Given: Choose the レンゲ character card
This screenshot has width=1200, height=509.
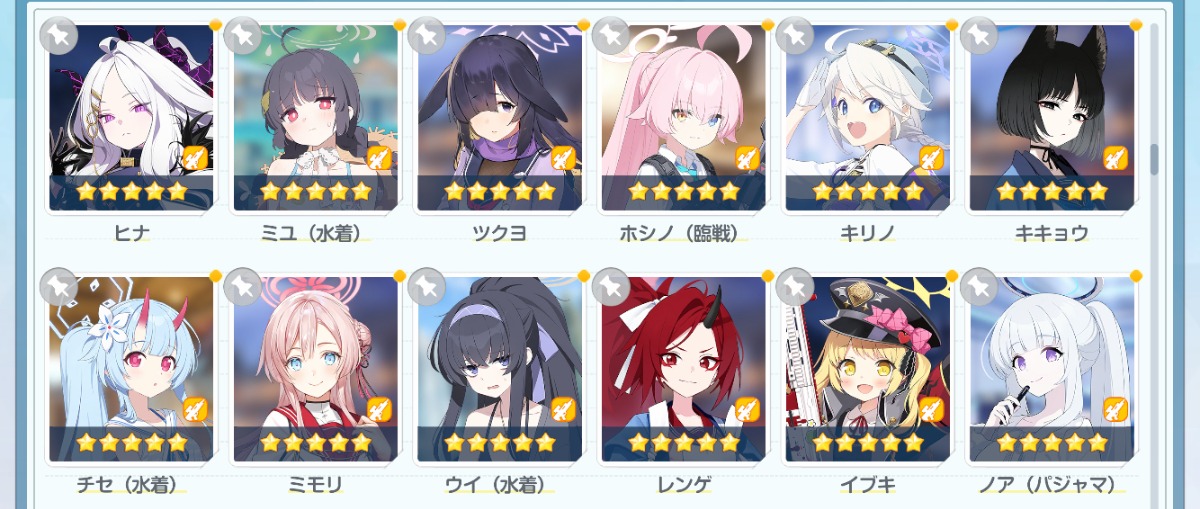Looking at the screenshot, I should point(683,370).
